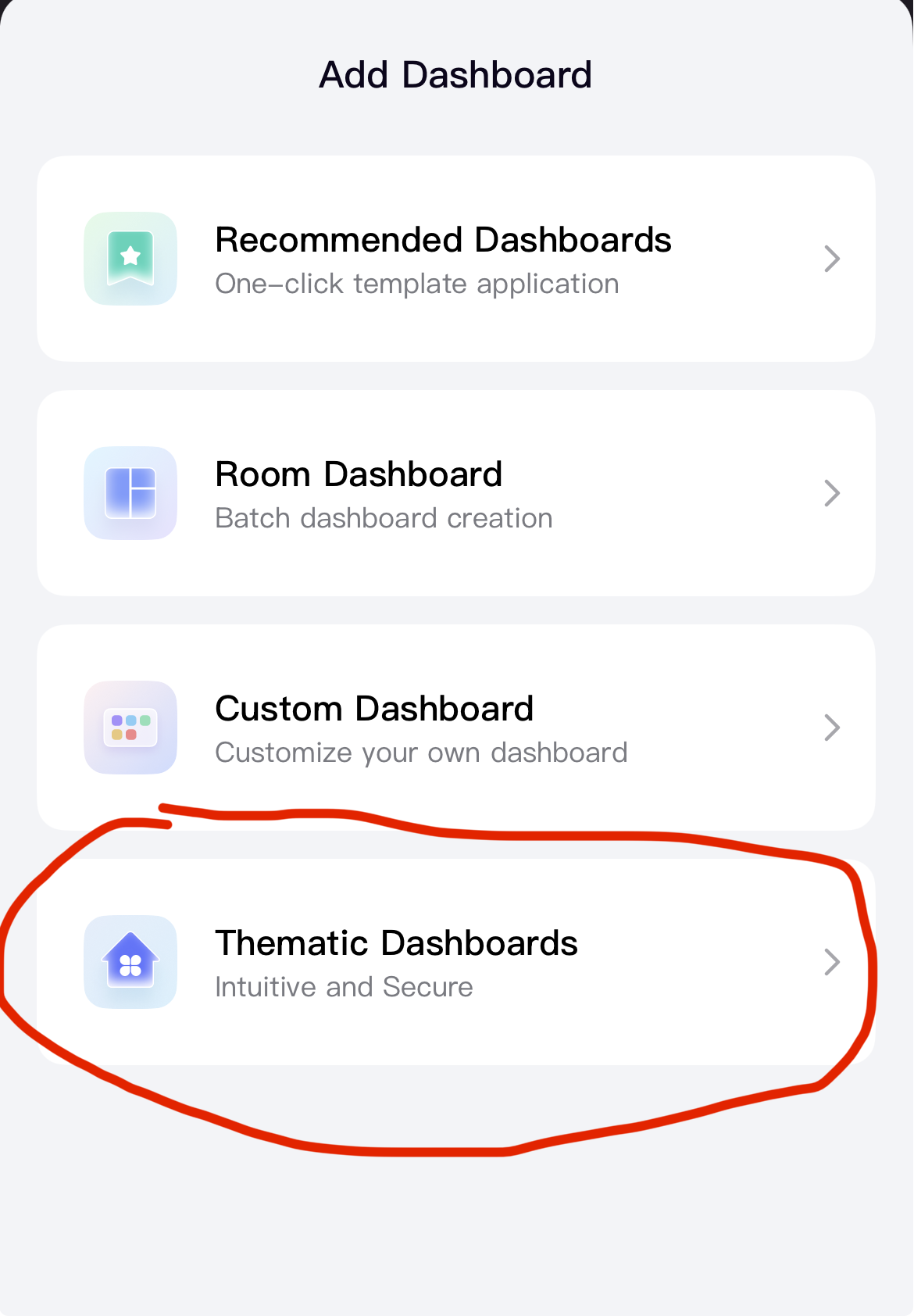Viewport: 914px width, 1316px height.
Task: Open Recommended Dashboards
Action: click(455, 259)
